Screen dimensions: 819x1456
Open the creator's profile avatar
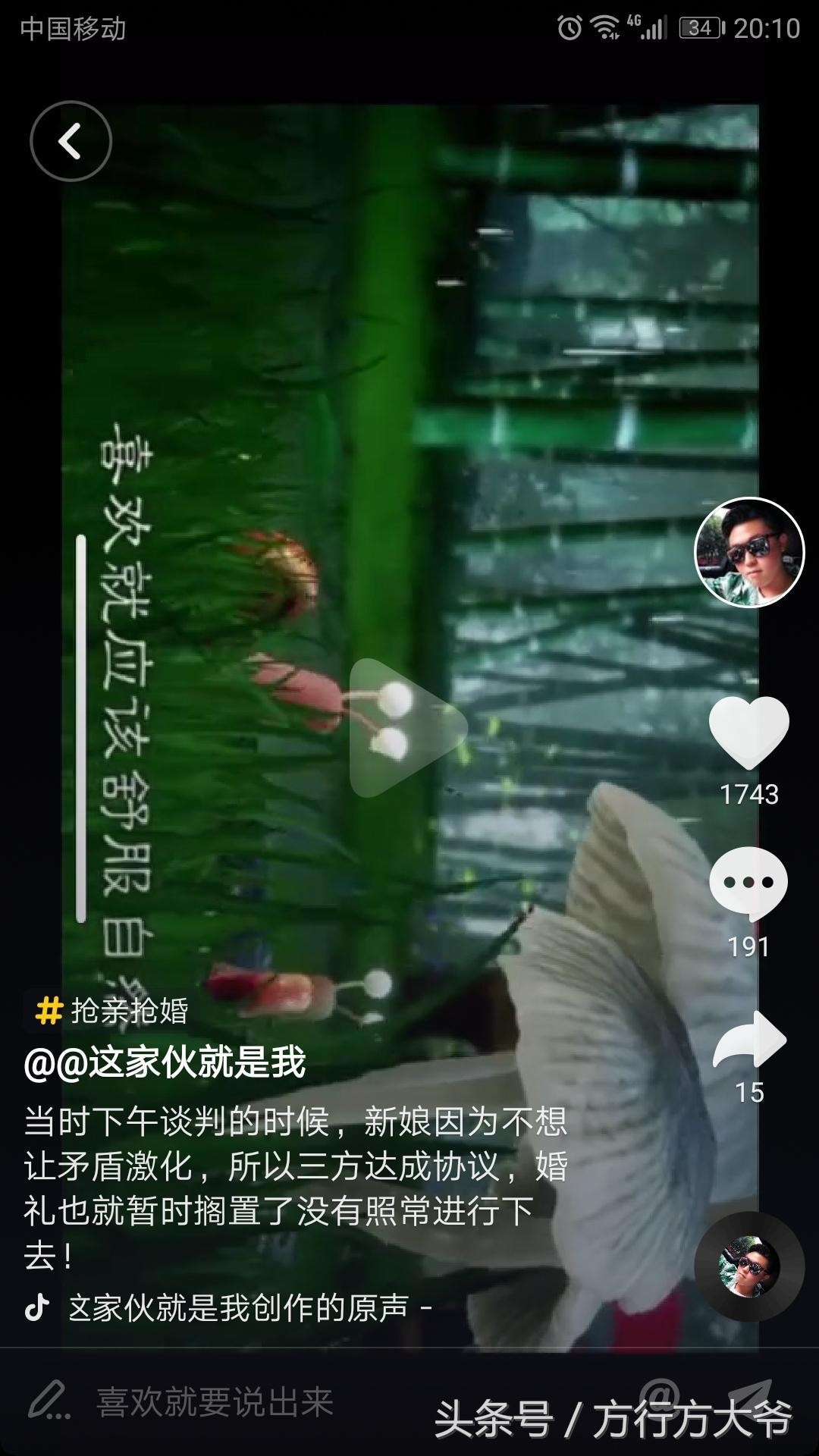point(749,552)
